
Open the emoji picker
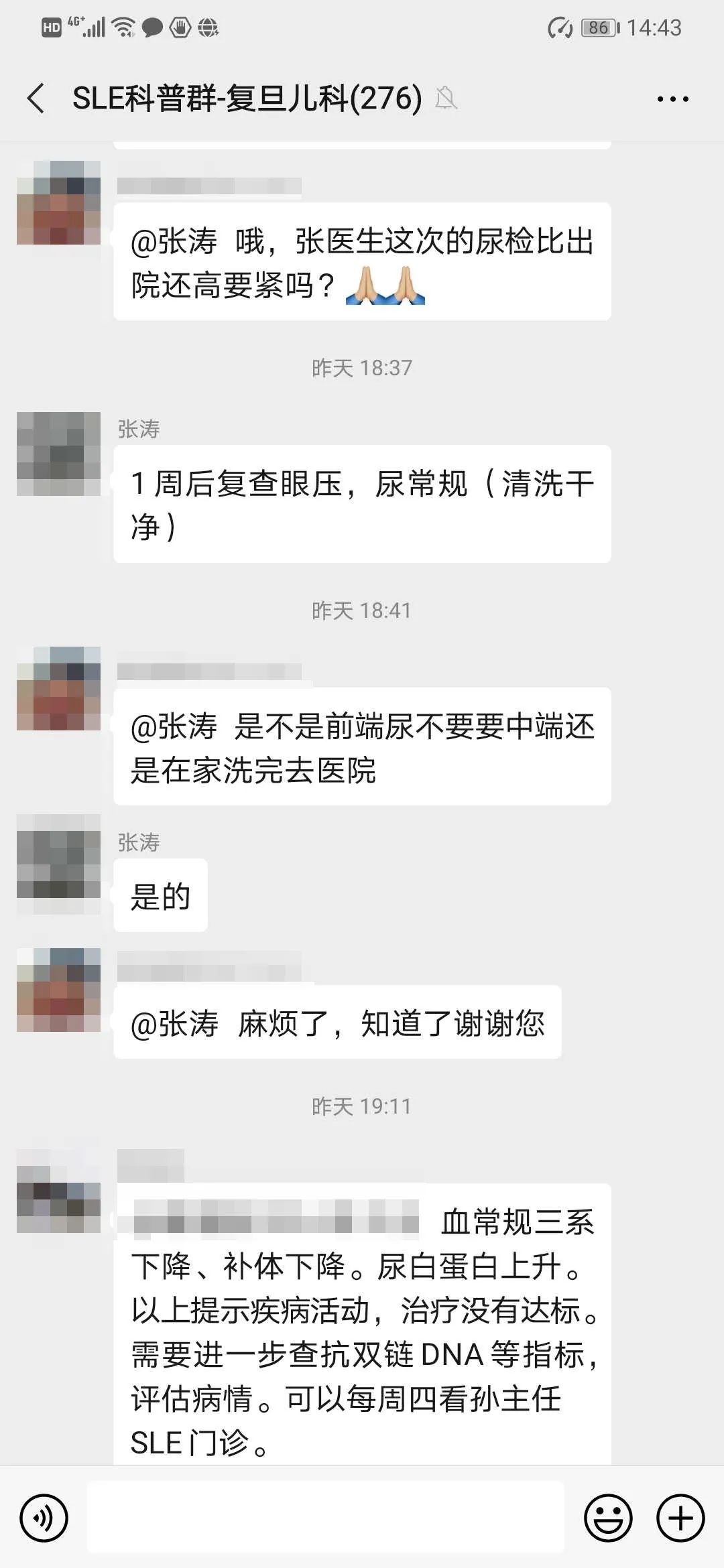(608, 1517)
